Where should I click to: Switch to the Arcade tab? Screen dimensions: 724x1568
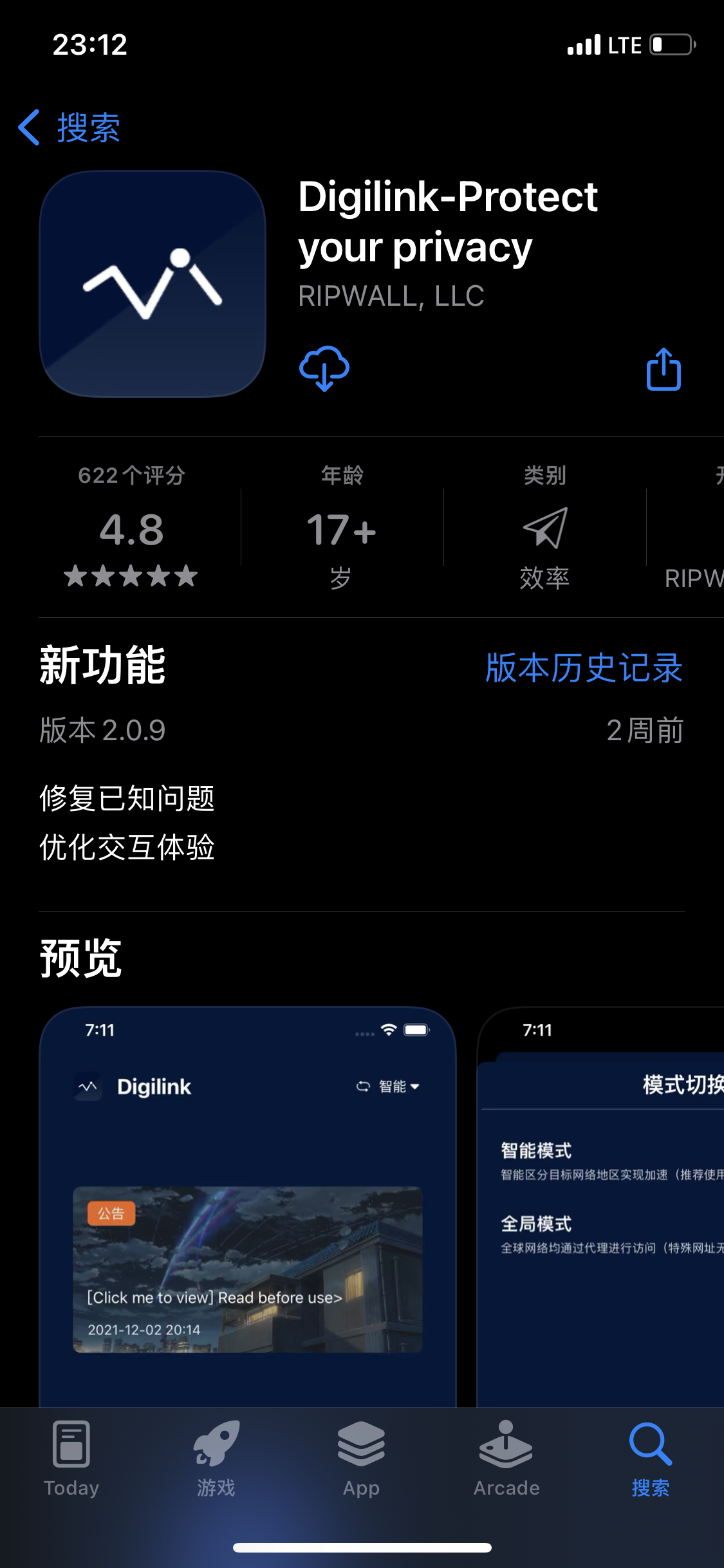pyautogui.click(x=506, y=1457)
